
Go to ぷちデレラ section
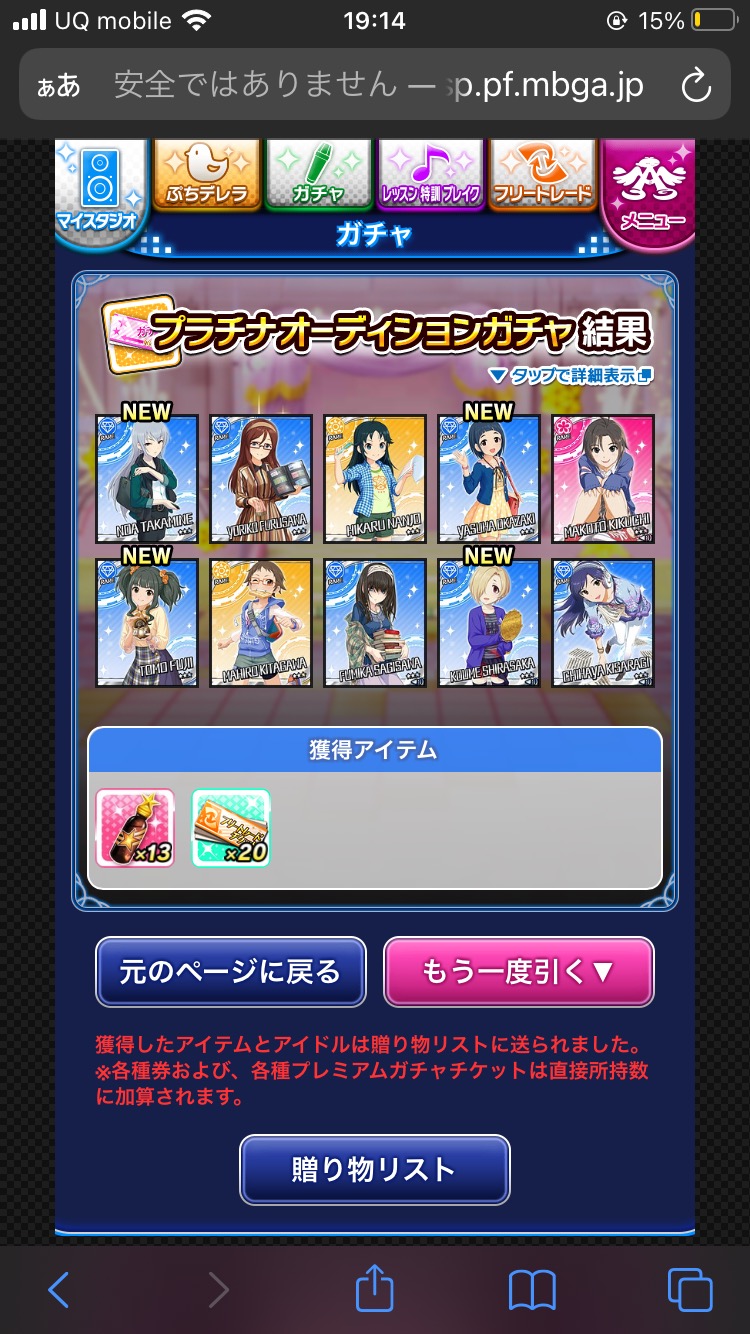click(x=207, y=175)
